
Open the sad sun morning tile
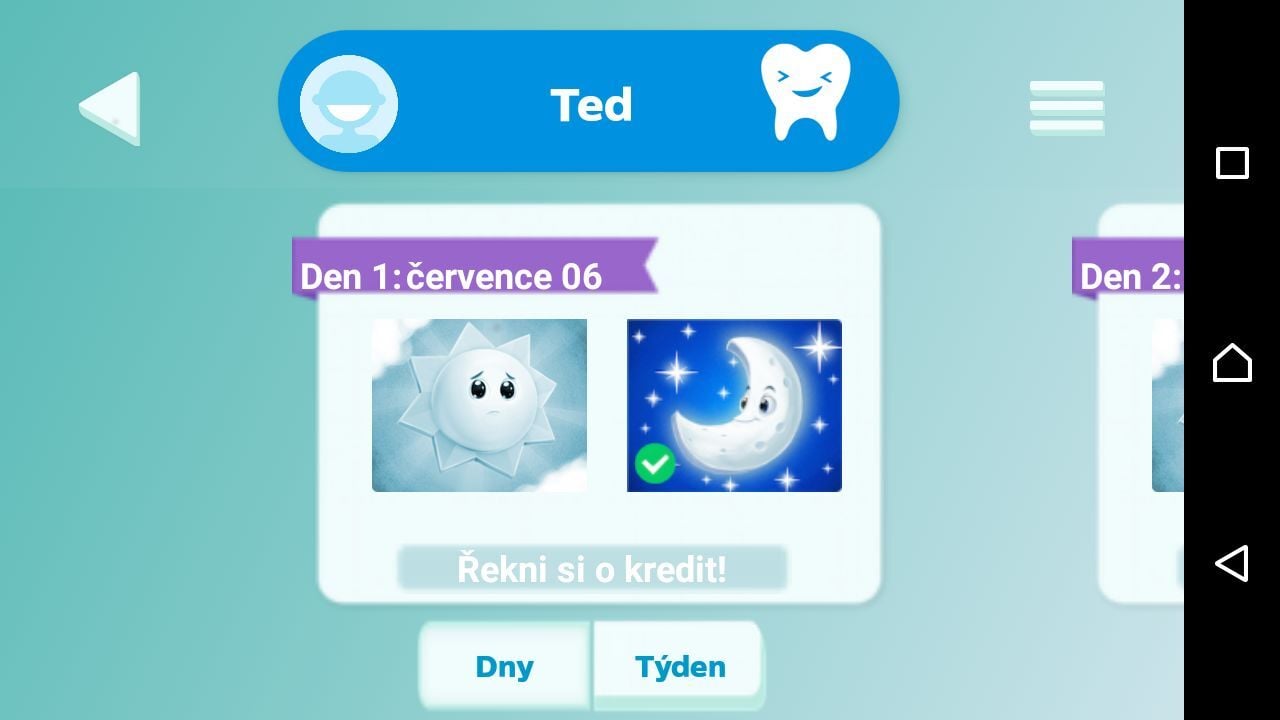pyautogui.click(x=479, y=405)
